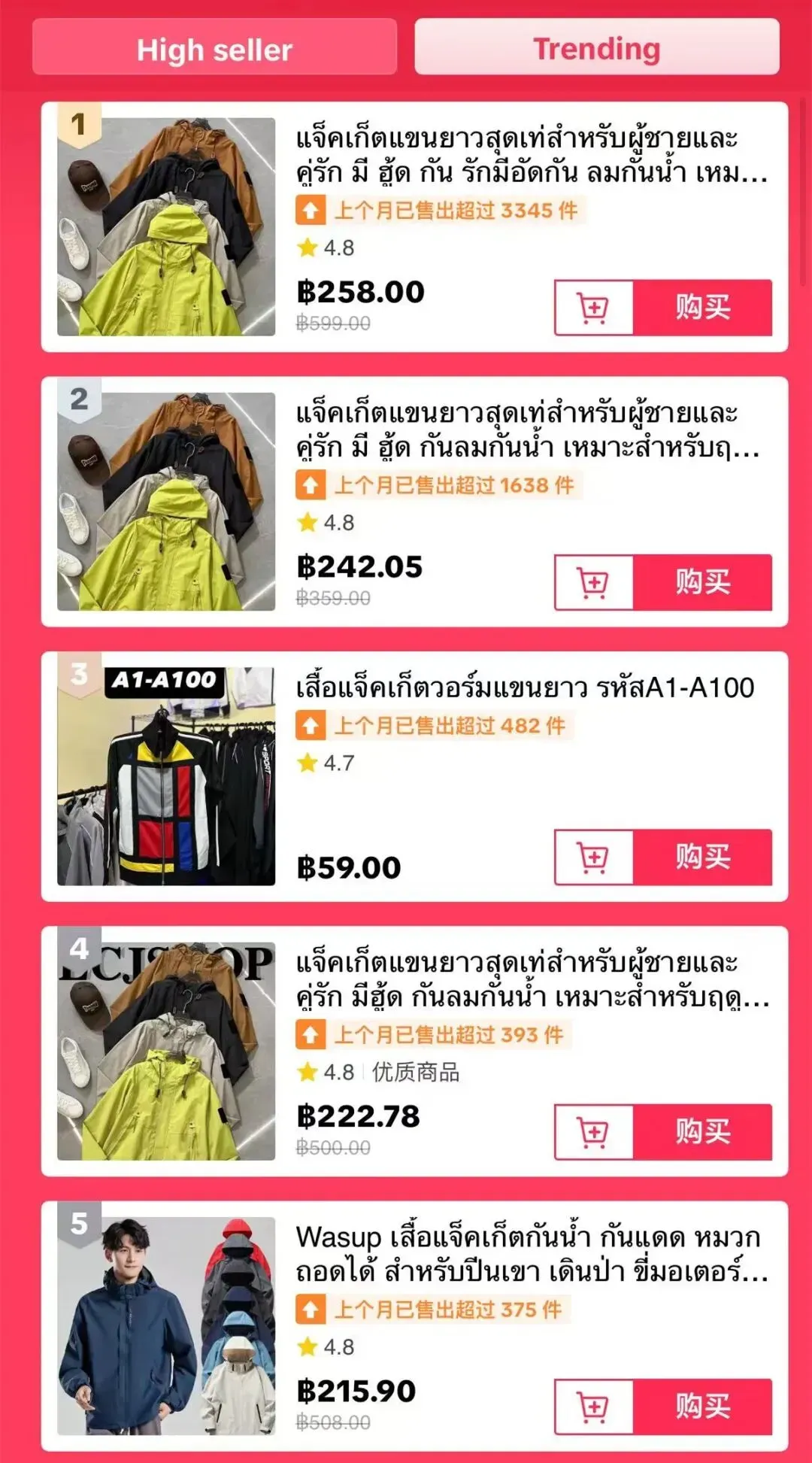Image resolution: width=812 pixels, height=1463 pixels.
Task: Add the ฿59.00 A1-A100 jacket to cart
Action: pos(594,857)
